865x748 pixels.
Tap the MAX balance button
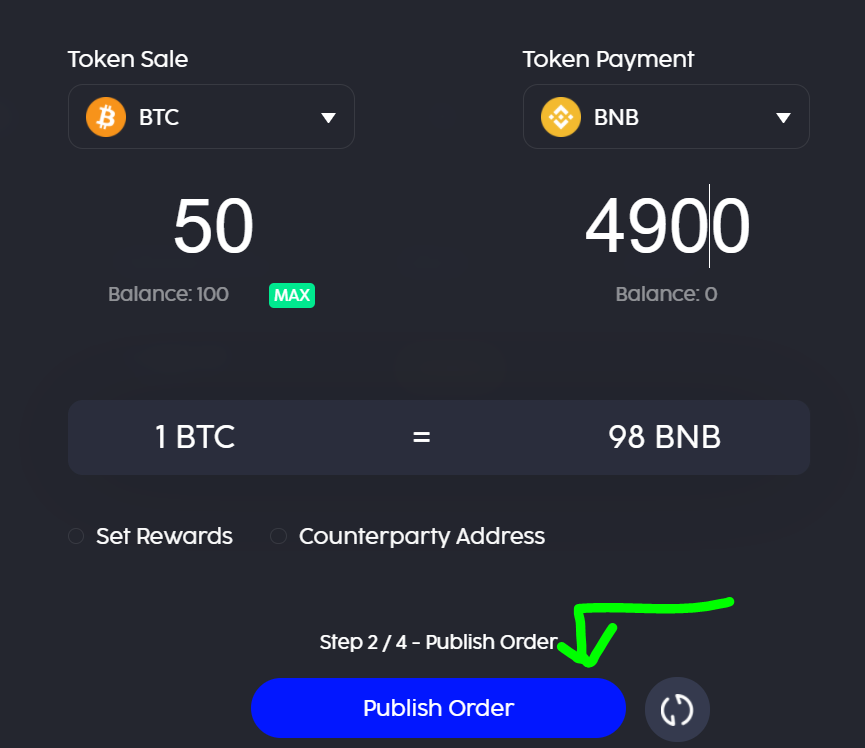point(292,295)
